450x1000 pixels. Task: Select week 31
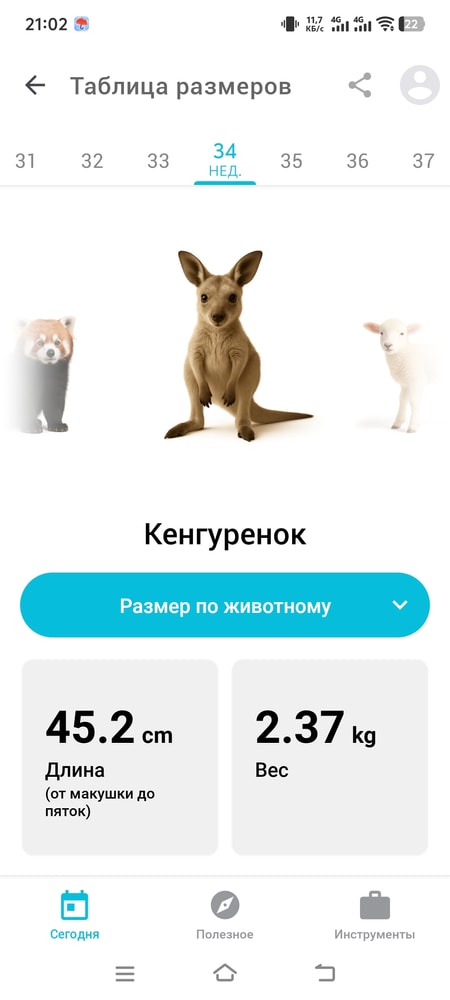tap(25, 161)
